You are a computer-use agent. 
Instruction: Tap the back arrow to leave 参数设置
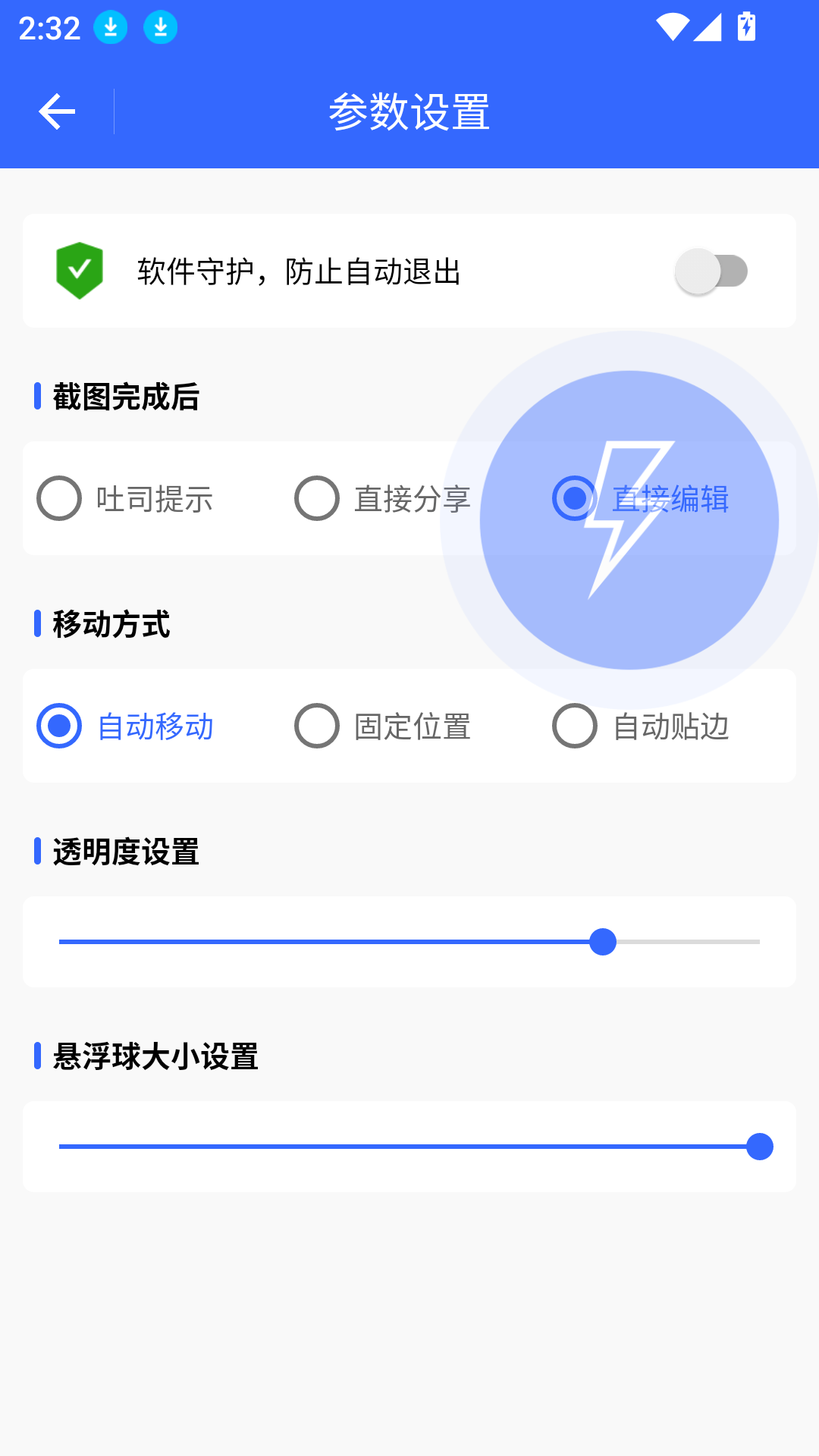point(58,111)
